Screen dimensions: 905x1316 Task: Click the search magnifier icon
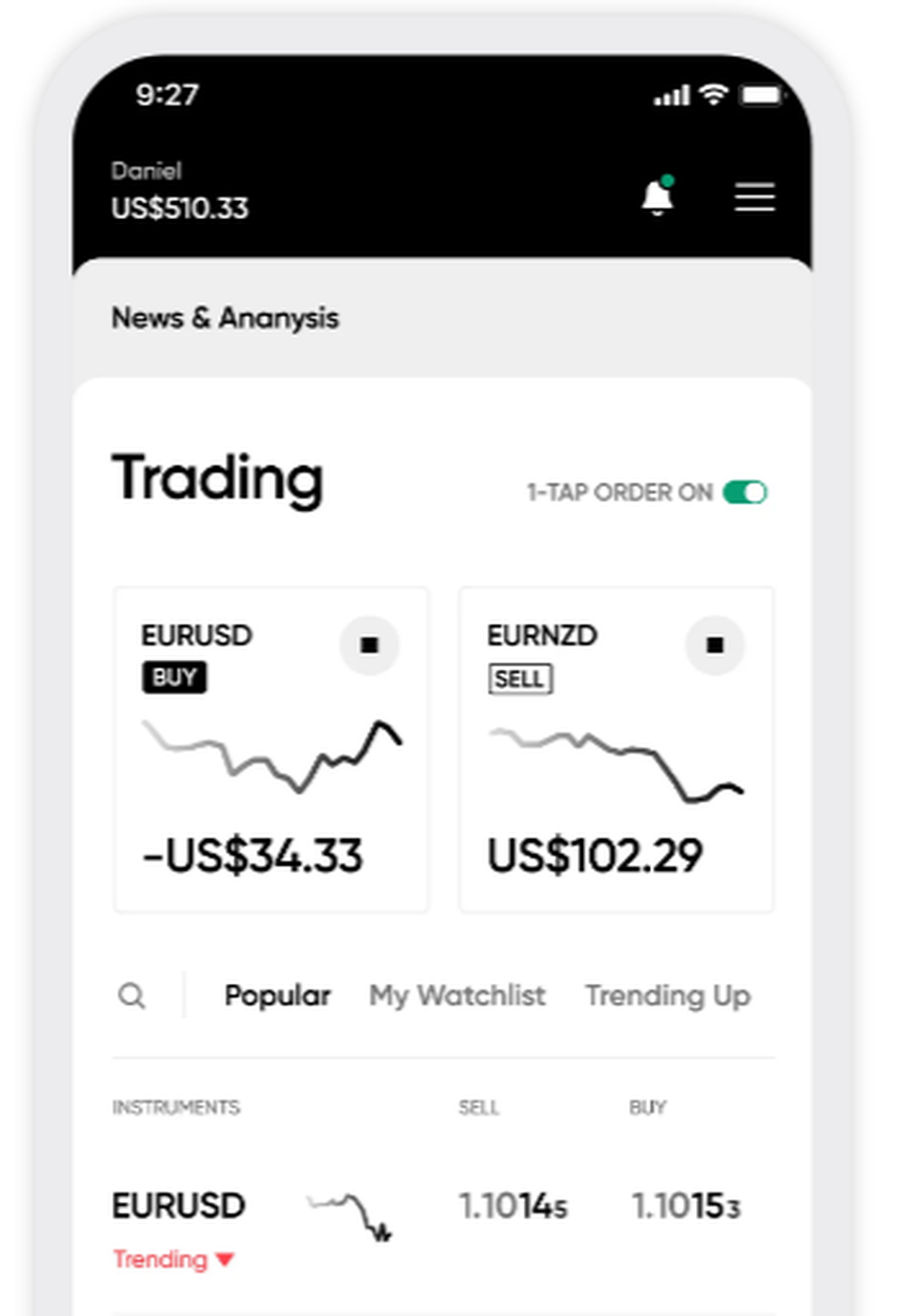[x=133, y=996]
